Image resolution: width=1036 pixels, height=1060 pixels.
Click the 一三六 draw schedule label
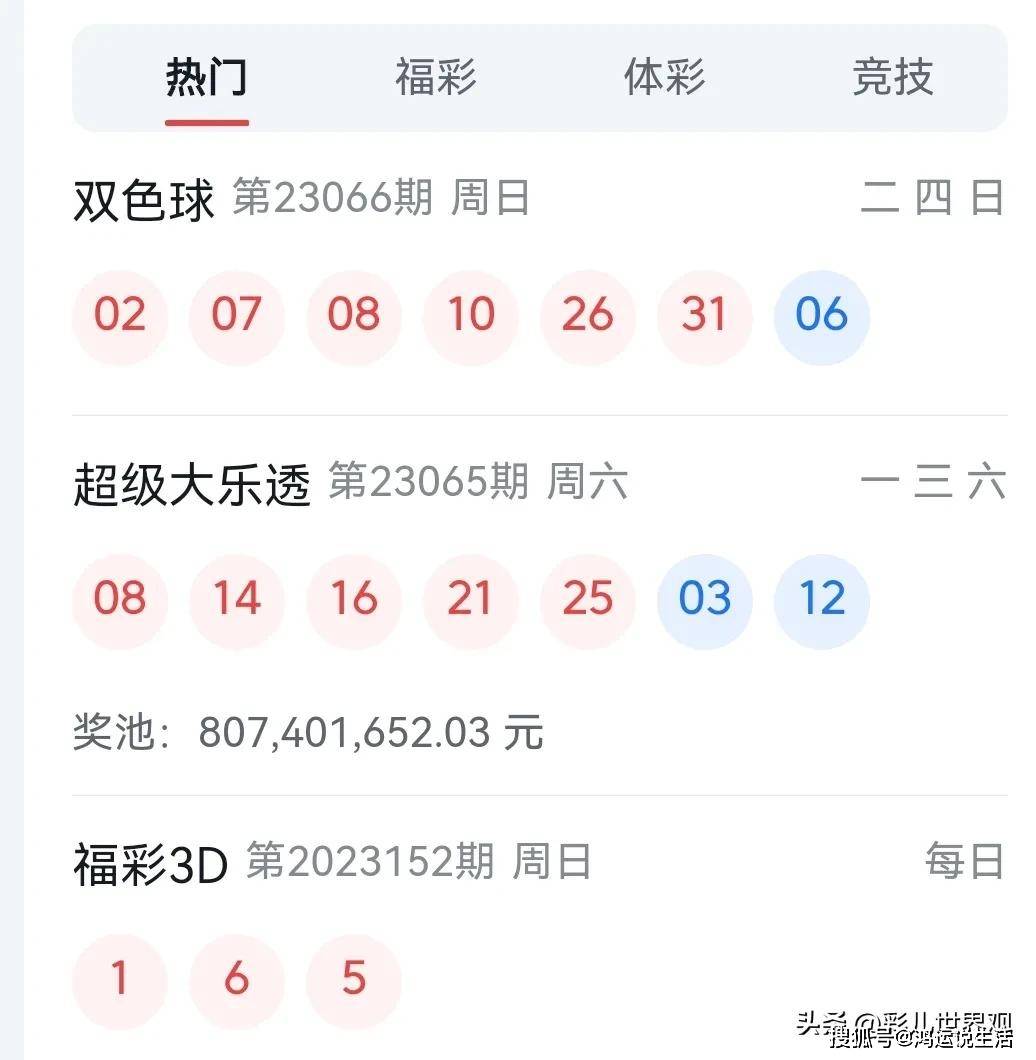934,483
